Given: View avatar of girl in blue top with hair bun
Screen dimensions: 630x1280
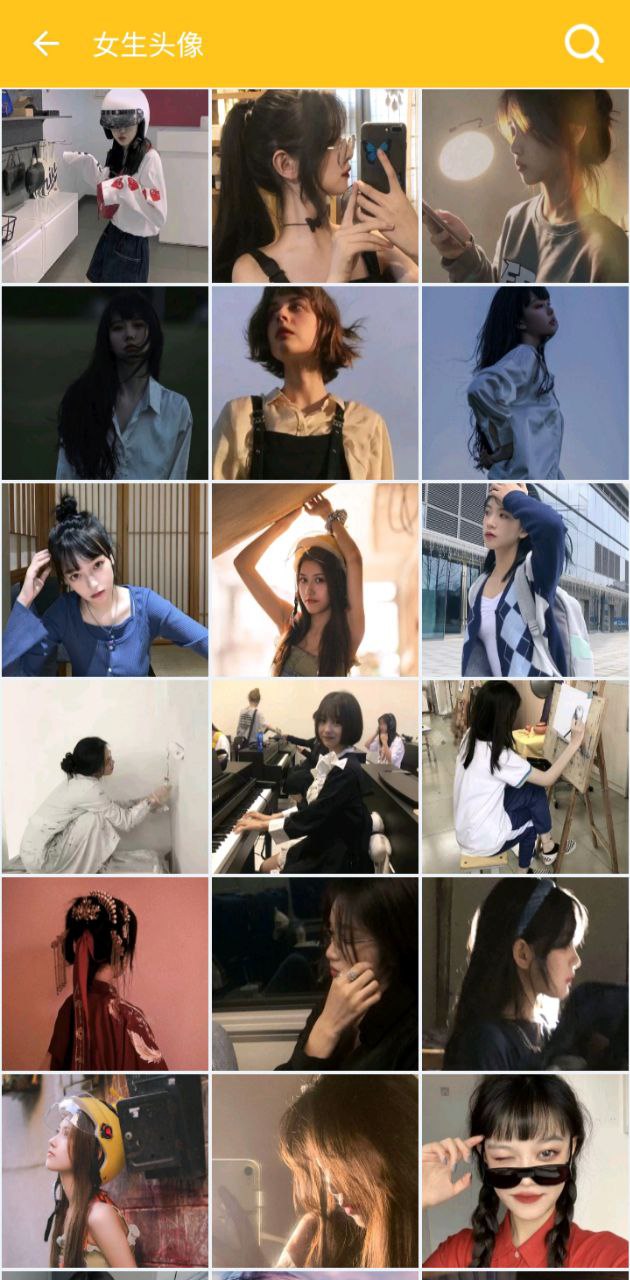Looking at the screenshot, I should pos(105,579).
